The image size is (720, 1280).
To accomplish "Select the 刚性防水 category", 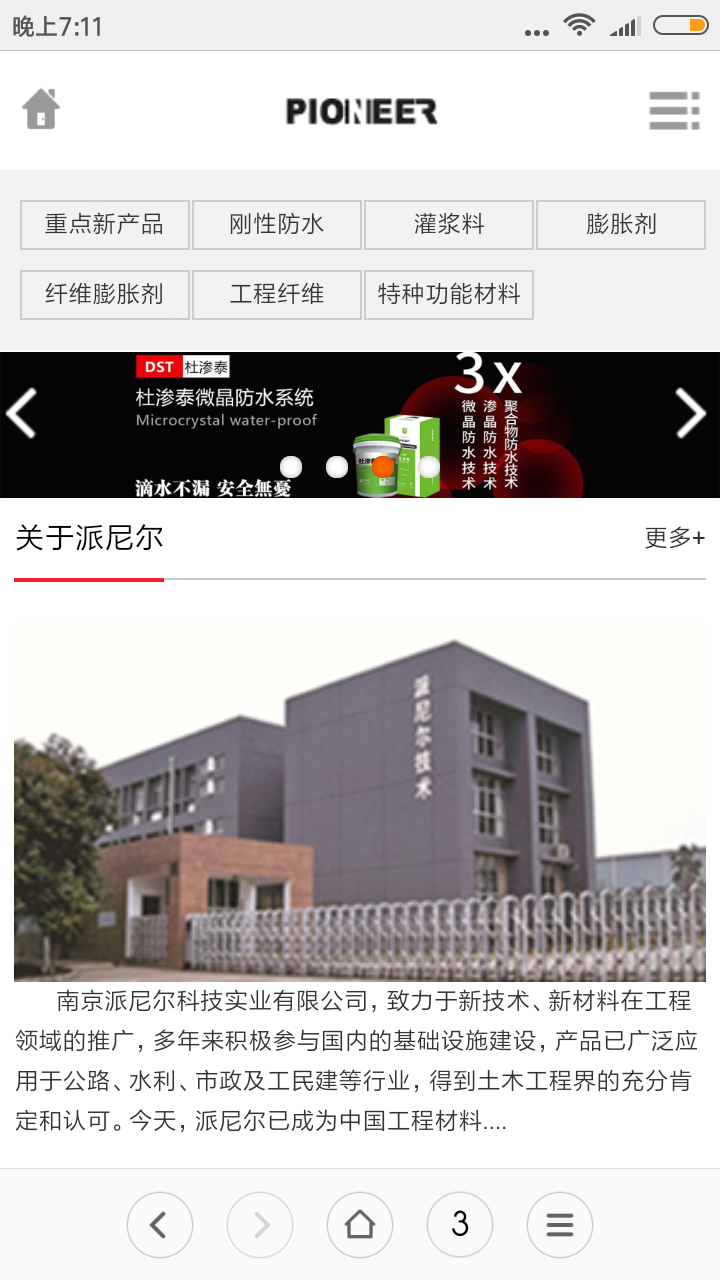I will coord(277,224).
